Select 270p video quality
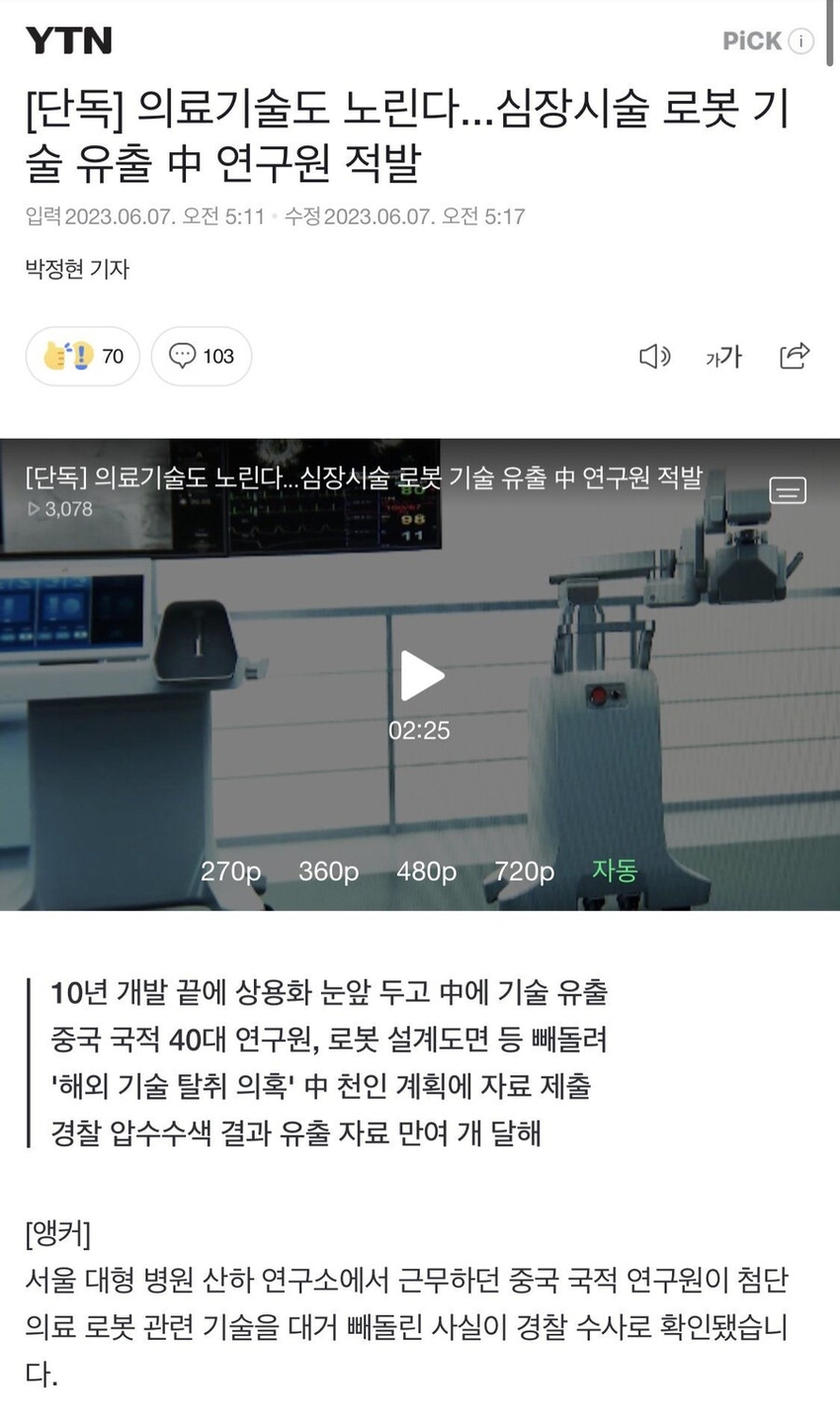This screenshot has width=840, height=1419. (x=230, y=872)
